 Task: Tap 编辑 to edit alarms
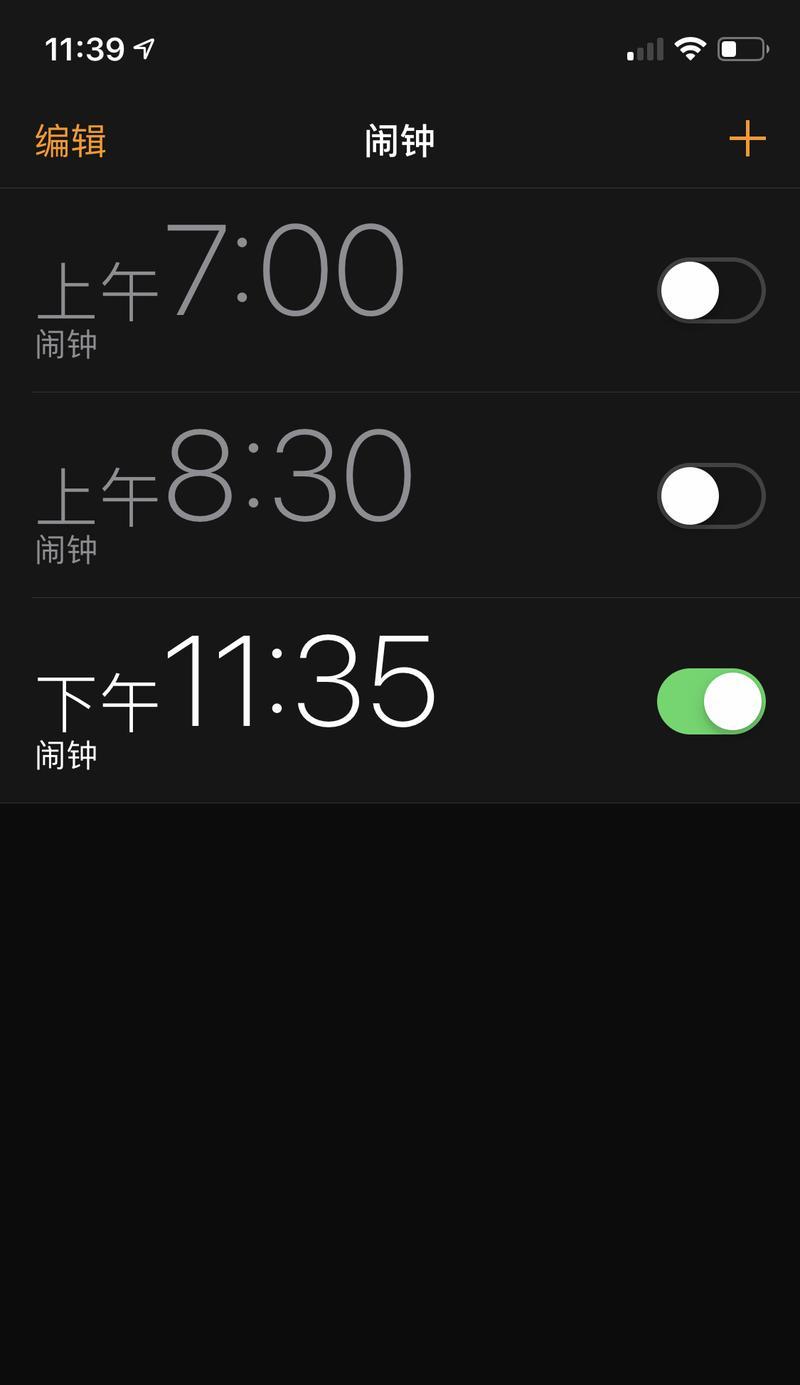coord(71,140)
